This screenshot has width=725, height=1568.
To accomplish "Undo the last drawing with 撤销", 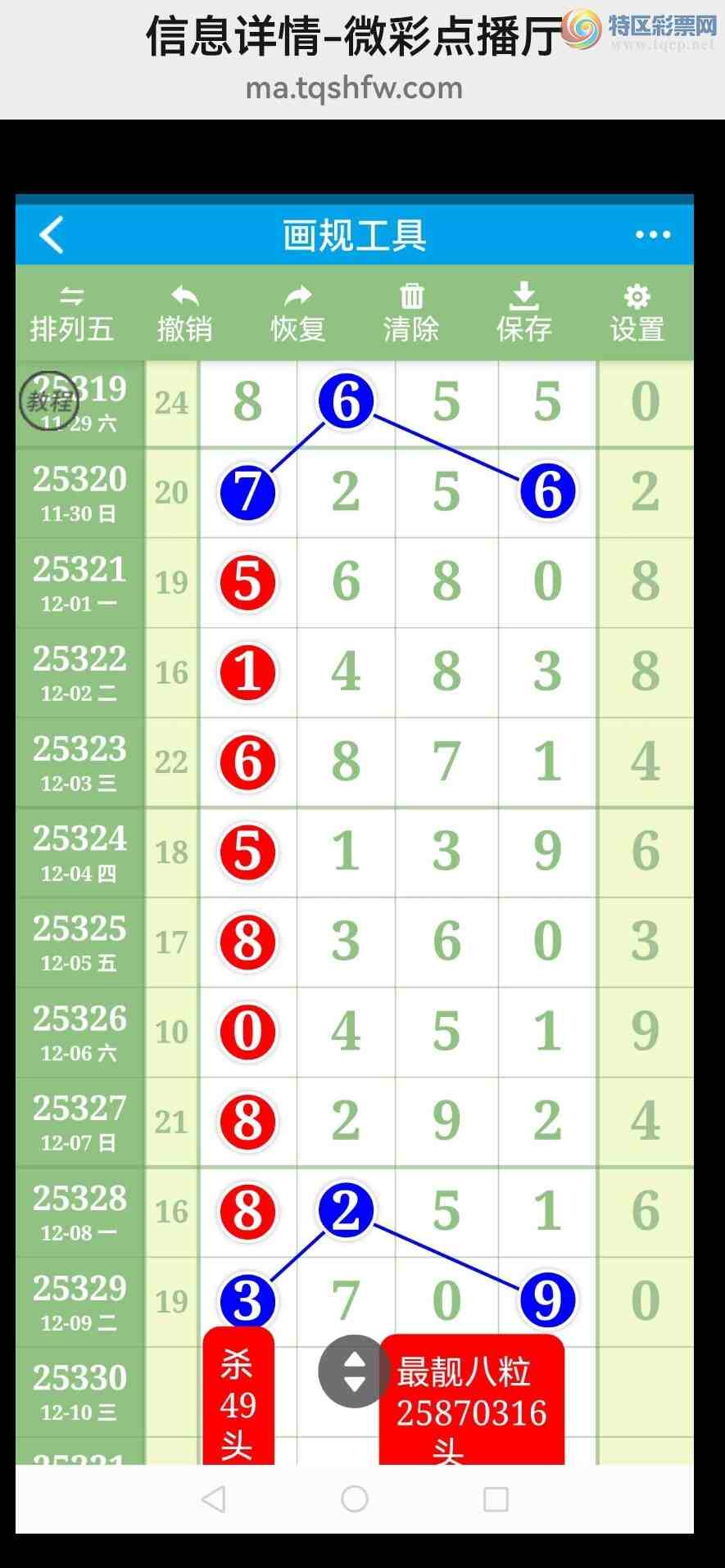I will point(185,314).
